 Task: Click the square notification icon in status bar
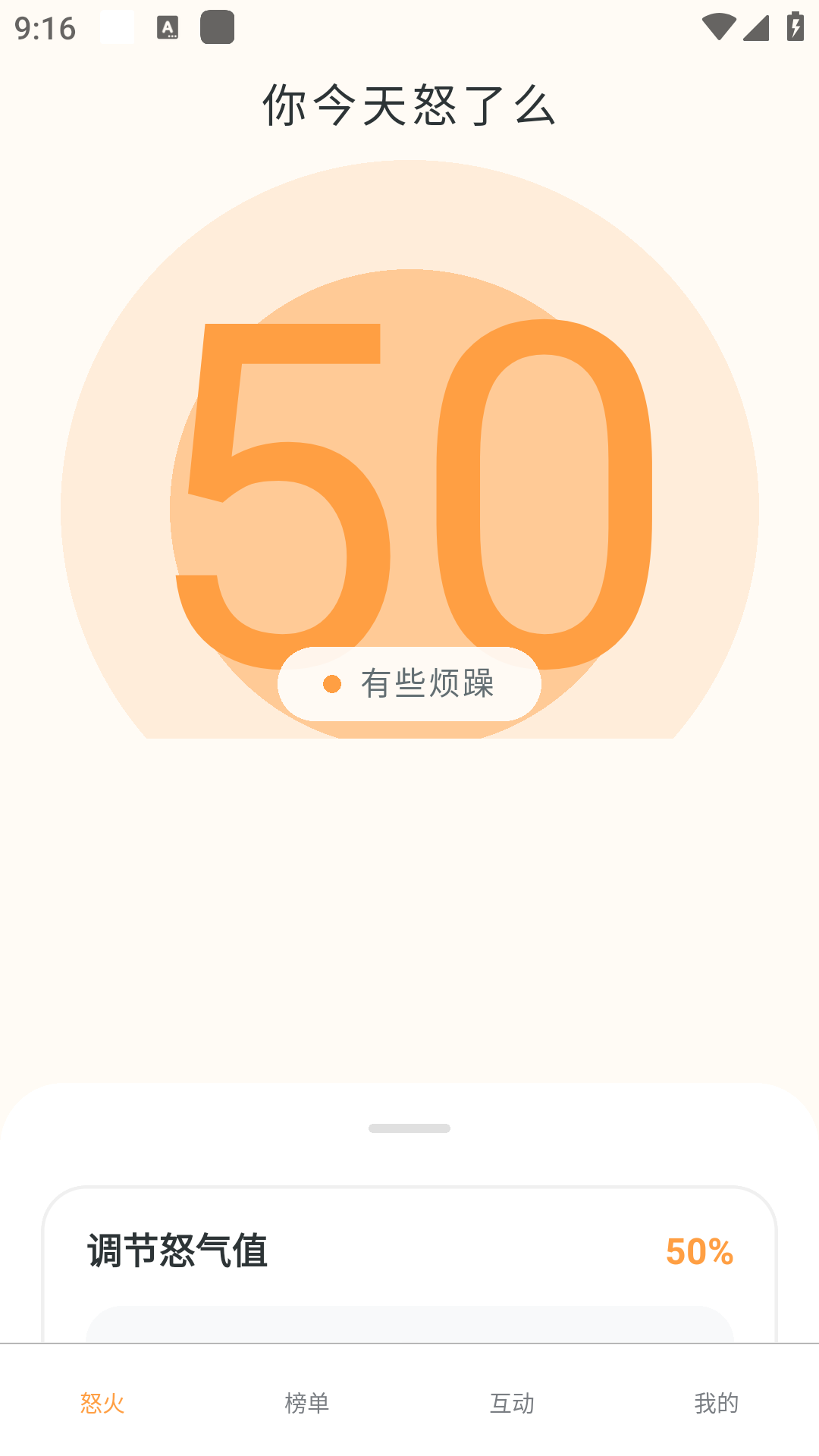tap(216, 28)
